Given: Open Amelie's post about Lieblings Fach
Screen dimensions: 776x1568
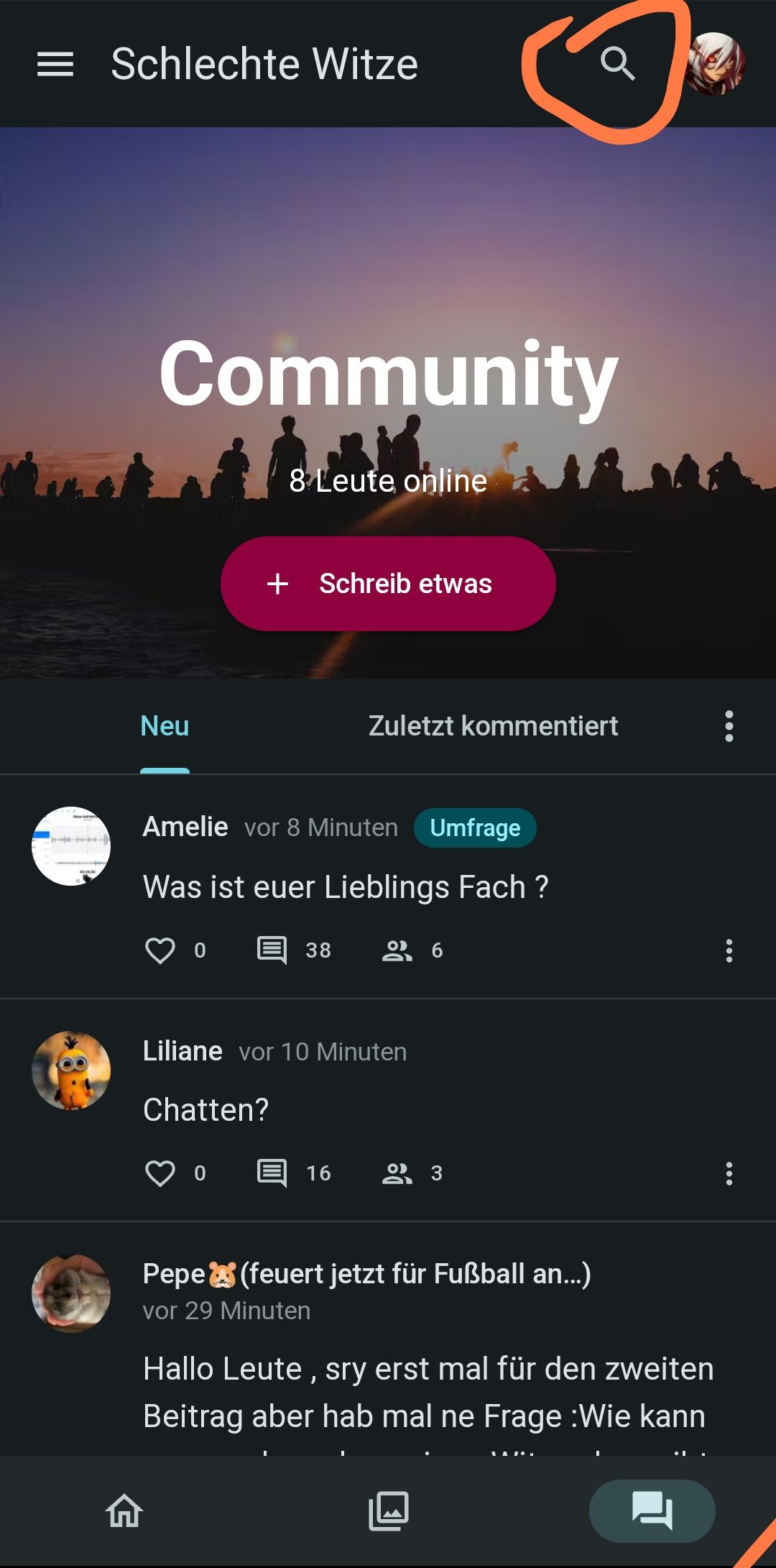Looking at the screenshot, I should click(x=346, y=887).
